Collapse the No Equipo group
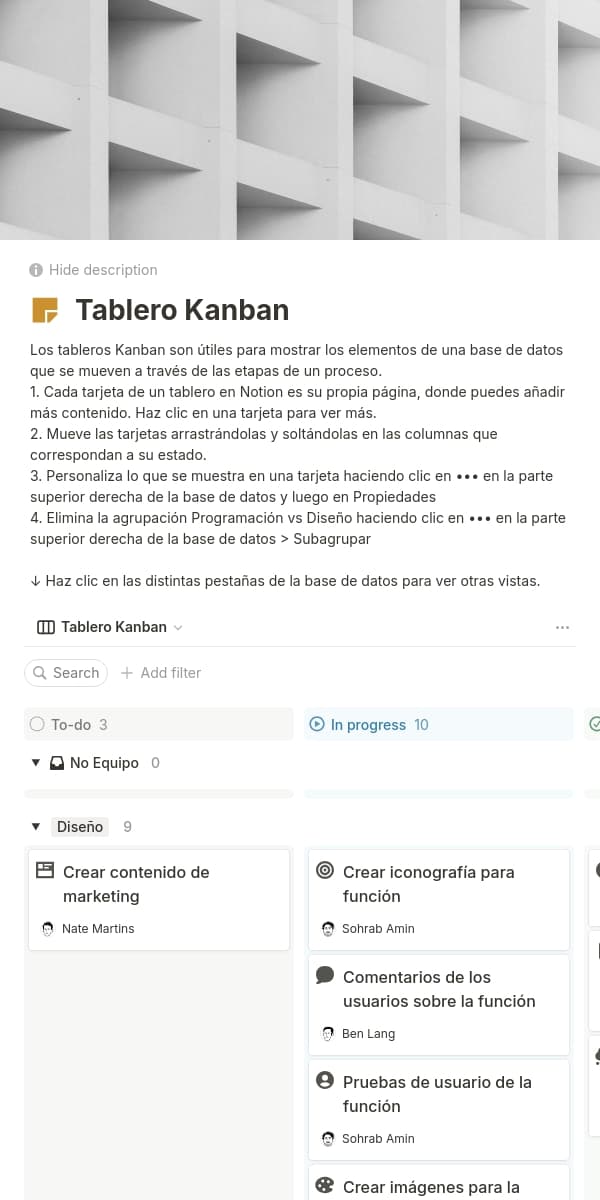 [x=36, y=763]
